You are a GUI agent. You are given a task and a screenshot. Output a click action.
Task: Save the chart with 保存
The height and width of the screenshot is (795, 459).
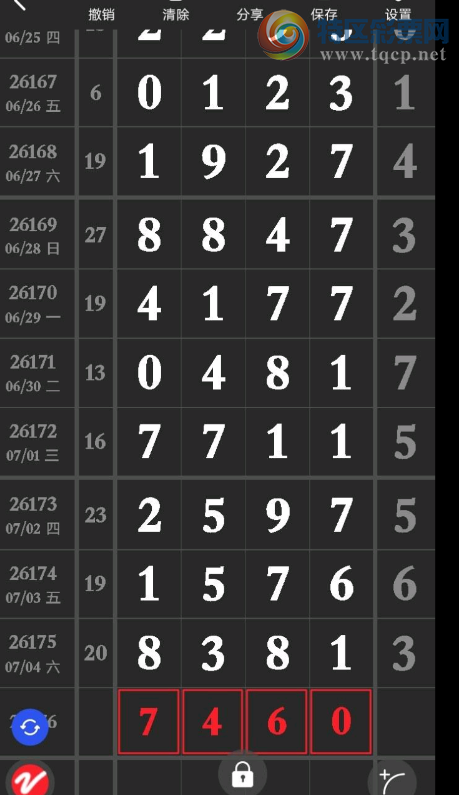coord(324,14)
